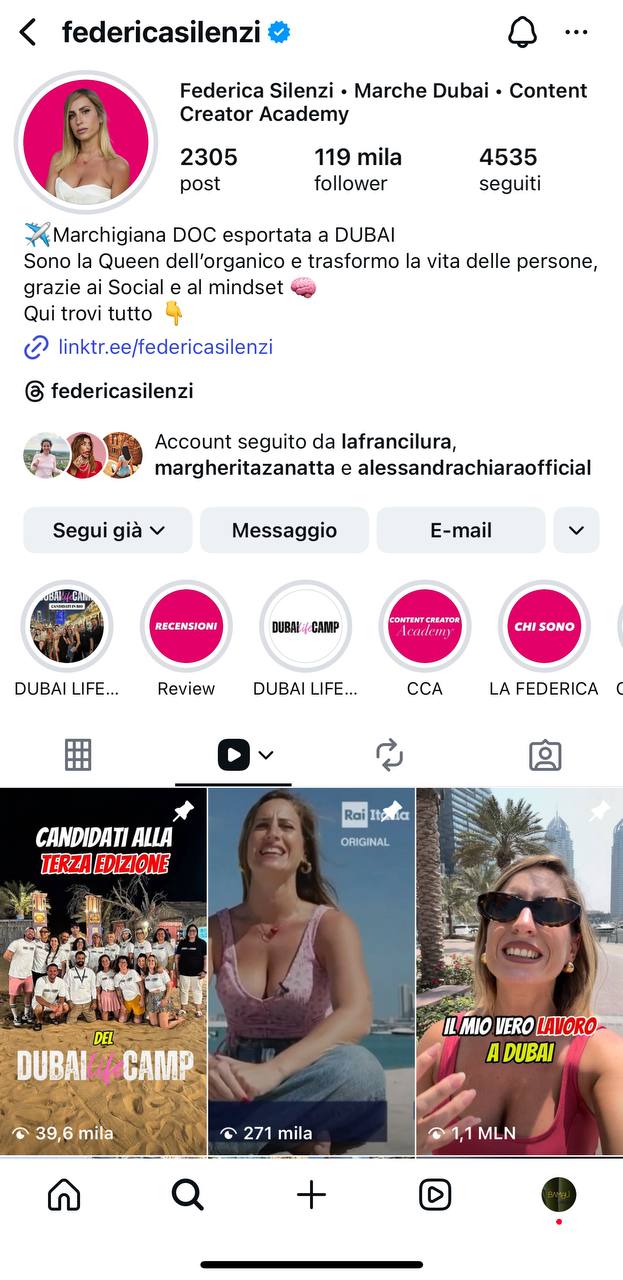Tap the Segui già button
The height and width of the screenshot is (1280, 623).
click(x=108, y=530)
